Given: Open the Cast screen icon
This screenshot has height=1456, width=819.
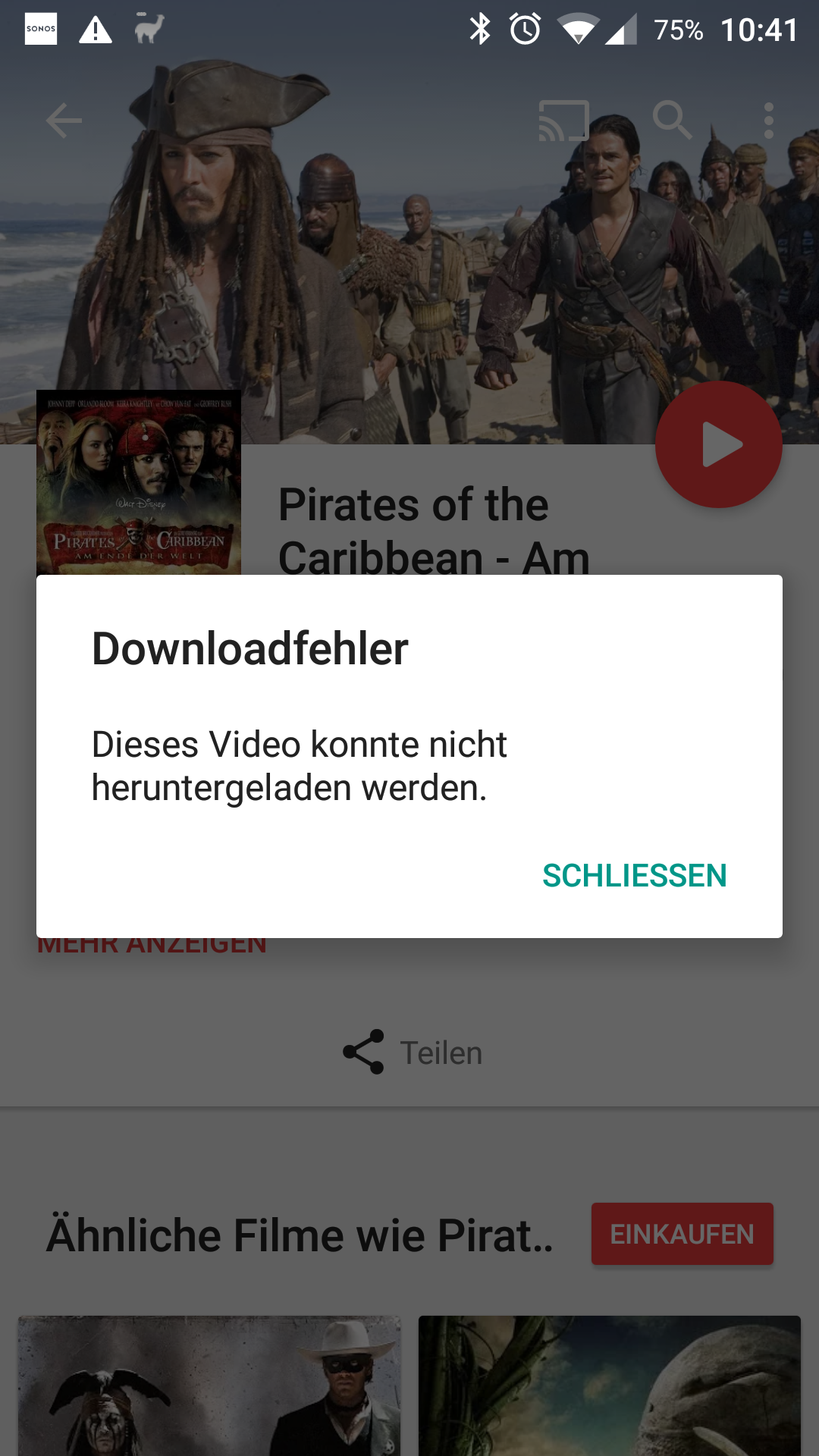Looking at the screenshot, I should click(563, 121).
